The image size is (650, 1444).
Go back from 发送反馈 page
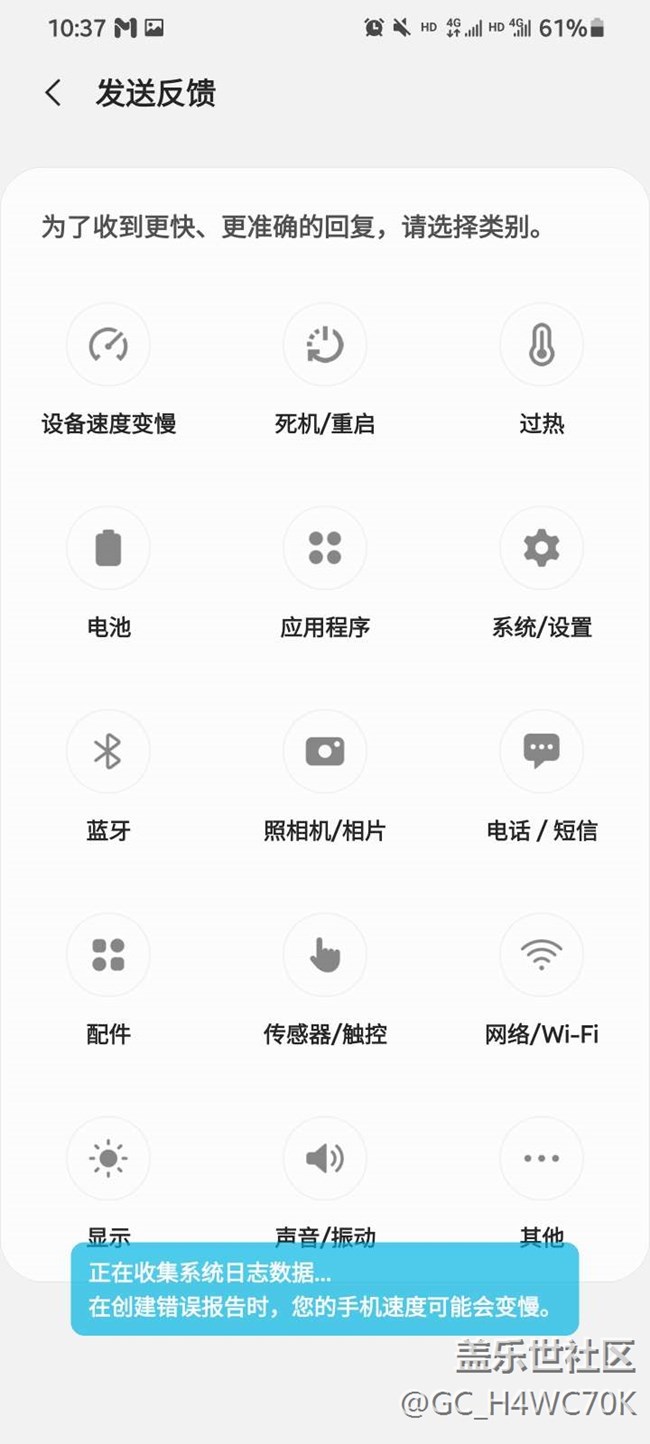click(54, 94)
